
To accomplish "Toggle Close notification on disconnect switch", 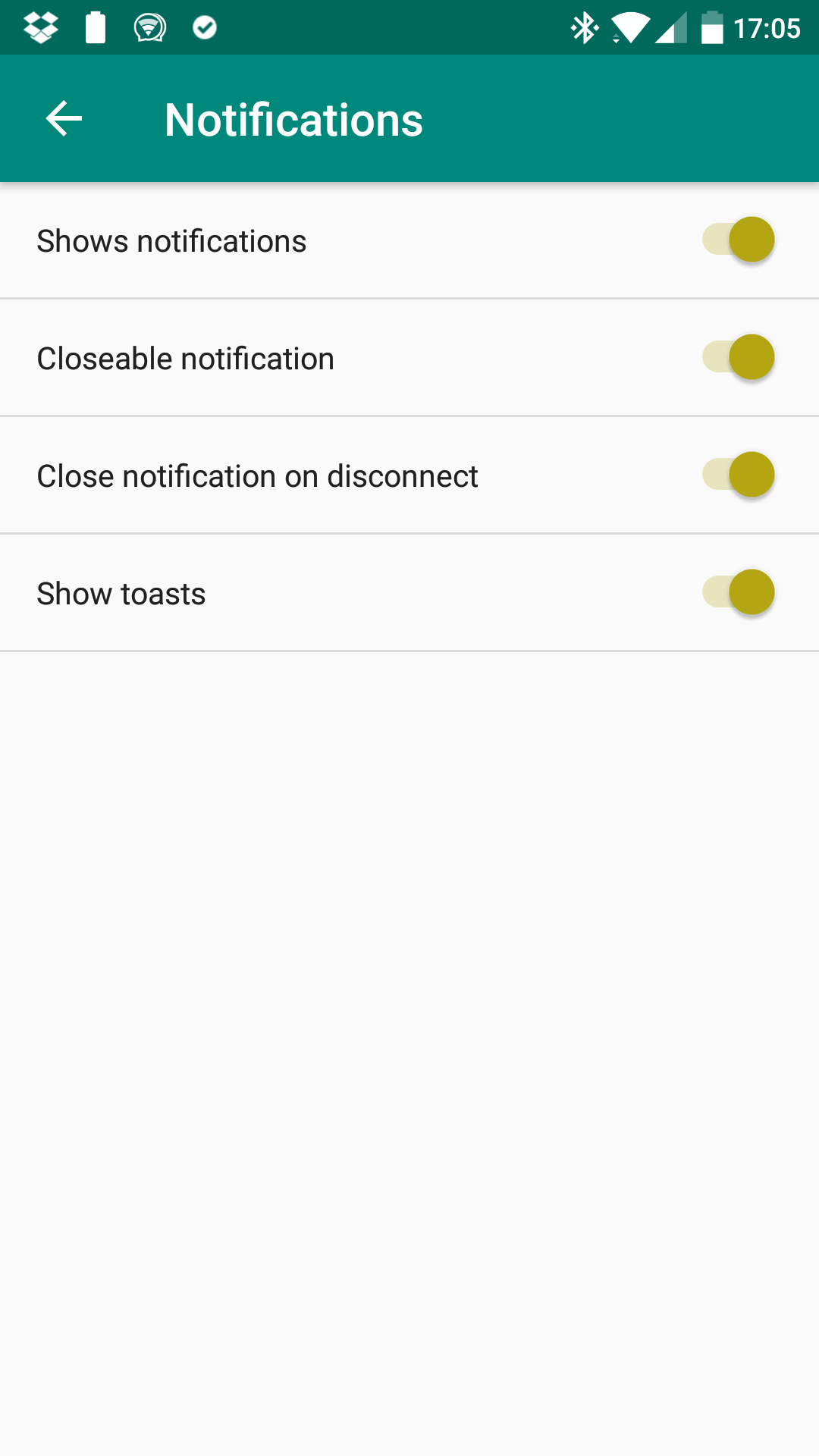I will [x=739, y=475].
